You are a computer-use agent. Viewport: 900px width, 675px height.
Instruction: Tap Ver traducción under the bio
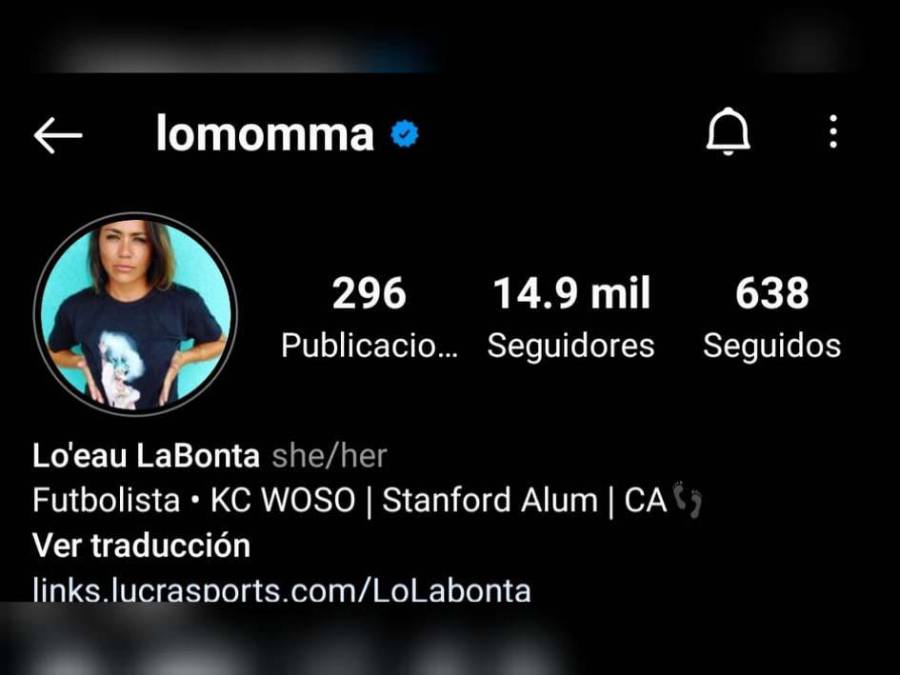pos(141,546)
